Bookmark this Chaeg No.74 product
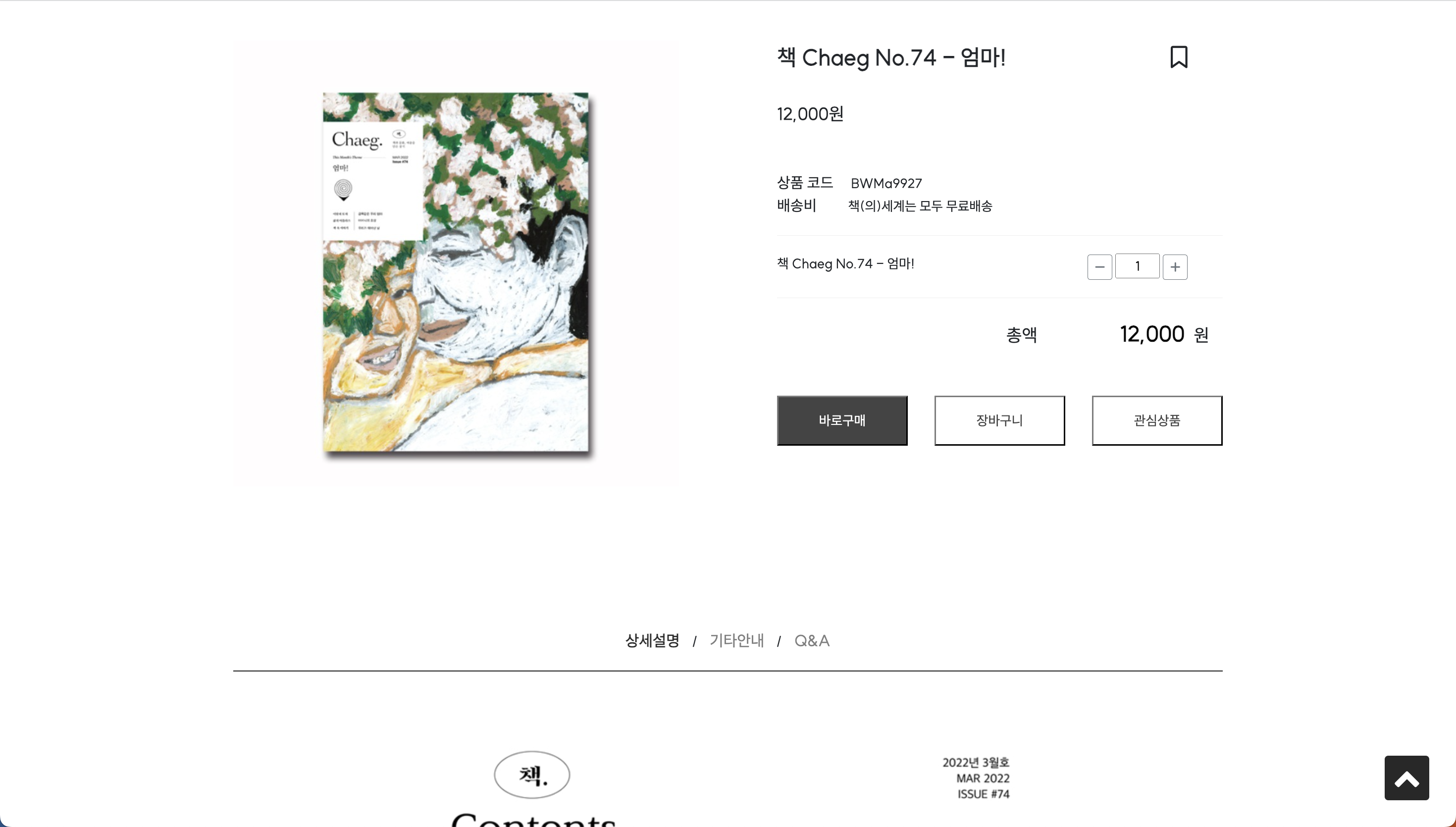Viewport: 1456px width, 827px height. 1178,57
